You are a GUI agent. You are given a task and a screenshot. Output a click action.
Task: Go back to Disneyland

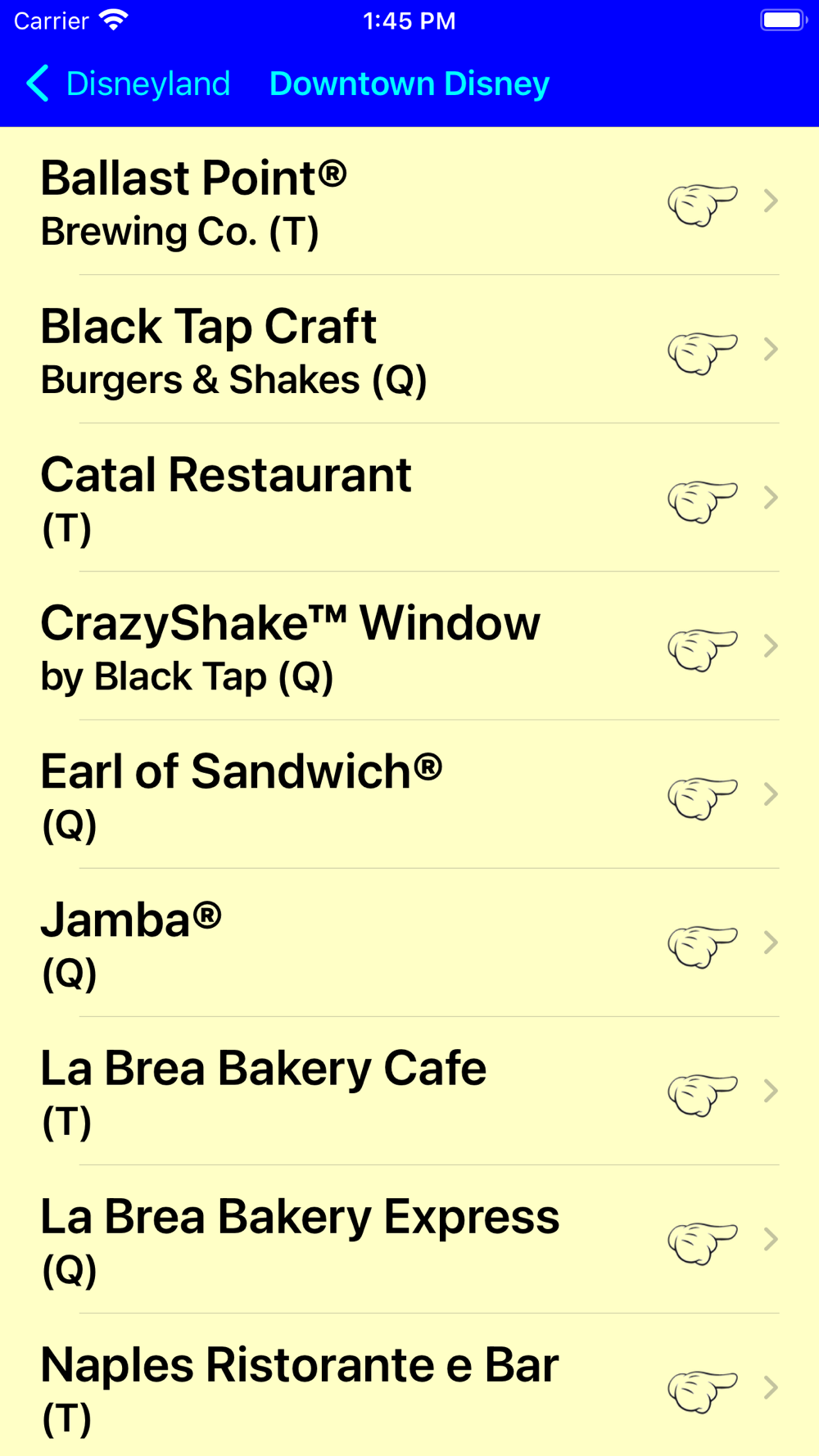[129, 84]
